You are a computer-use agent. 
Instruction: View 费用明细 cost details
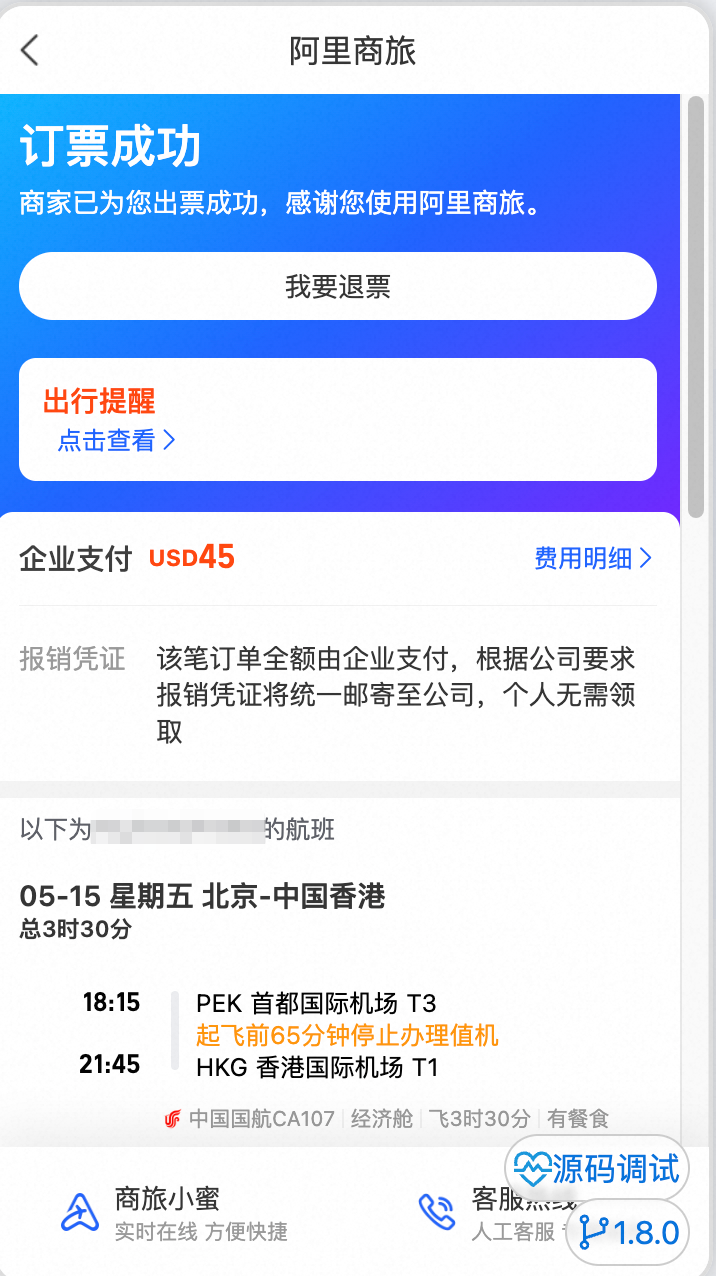592,558
